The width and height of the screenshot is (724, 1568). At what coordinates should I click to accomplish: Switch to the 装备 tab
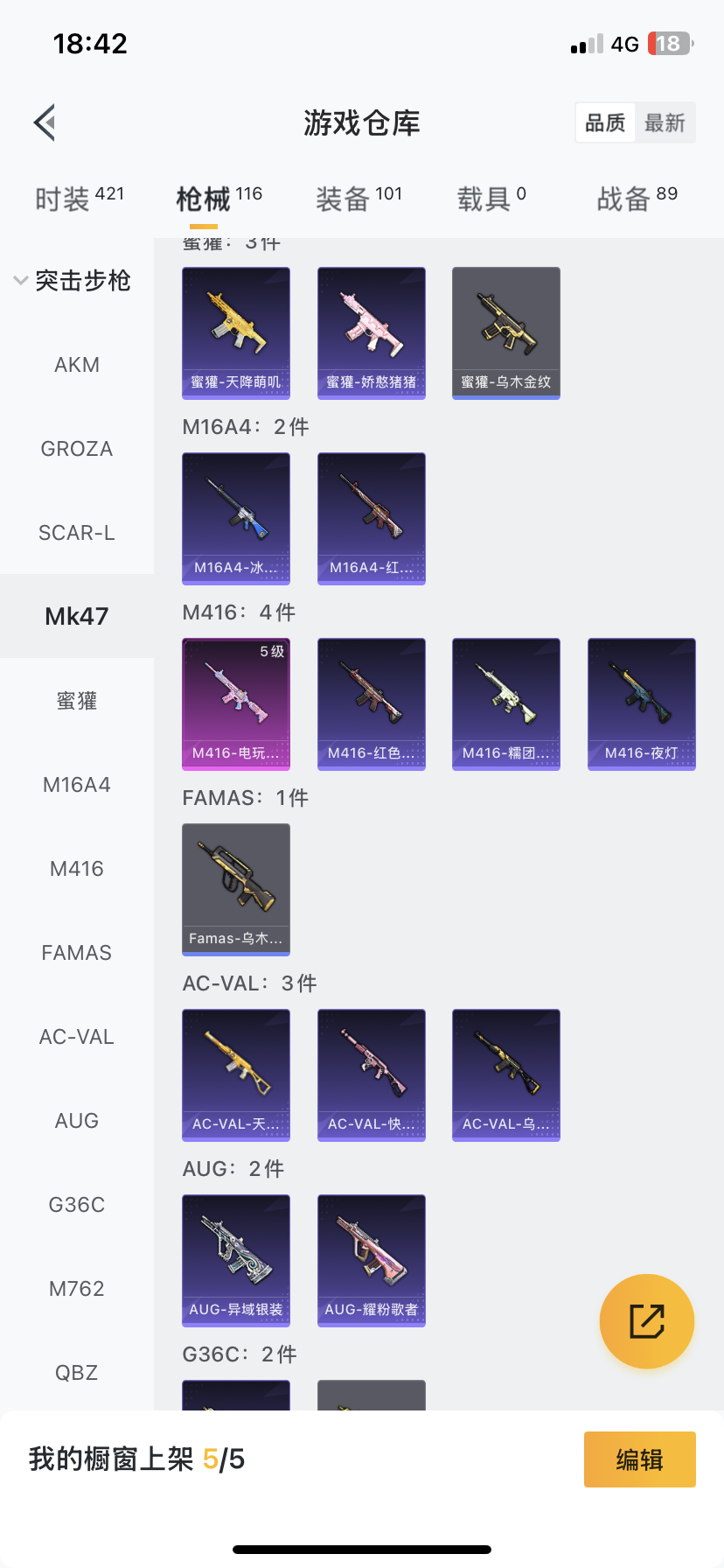pos(359,199)
